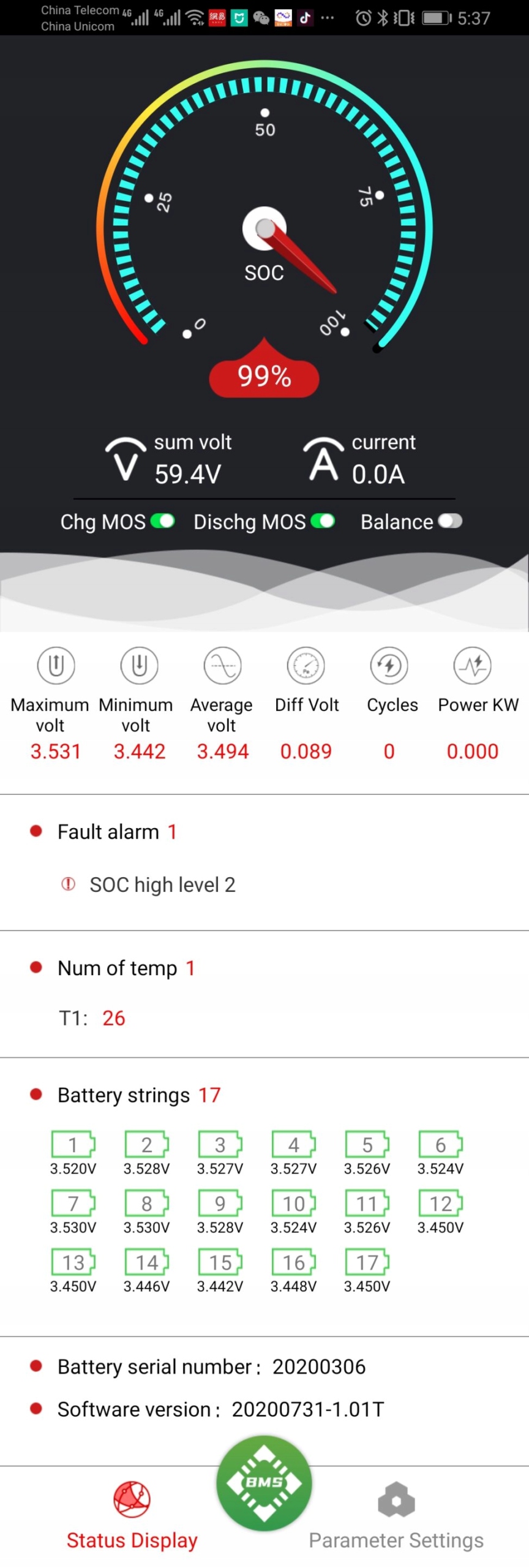Enable the Balance switch
This screenshot has width=529, height=1568.
450,521
